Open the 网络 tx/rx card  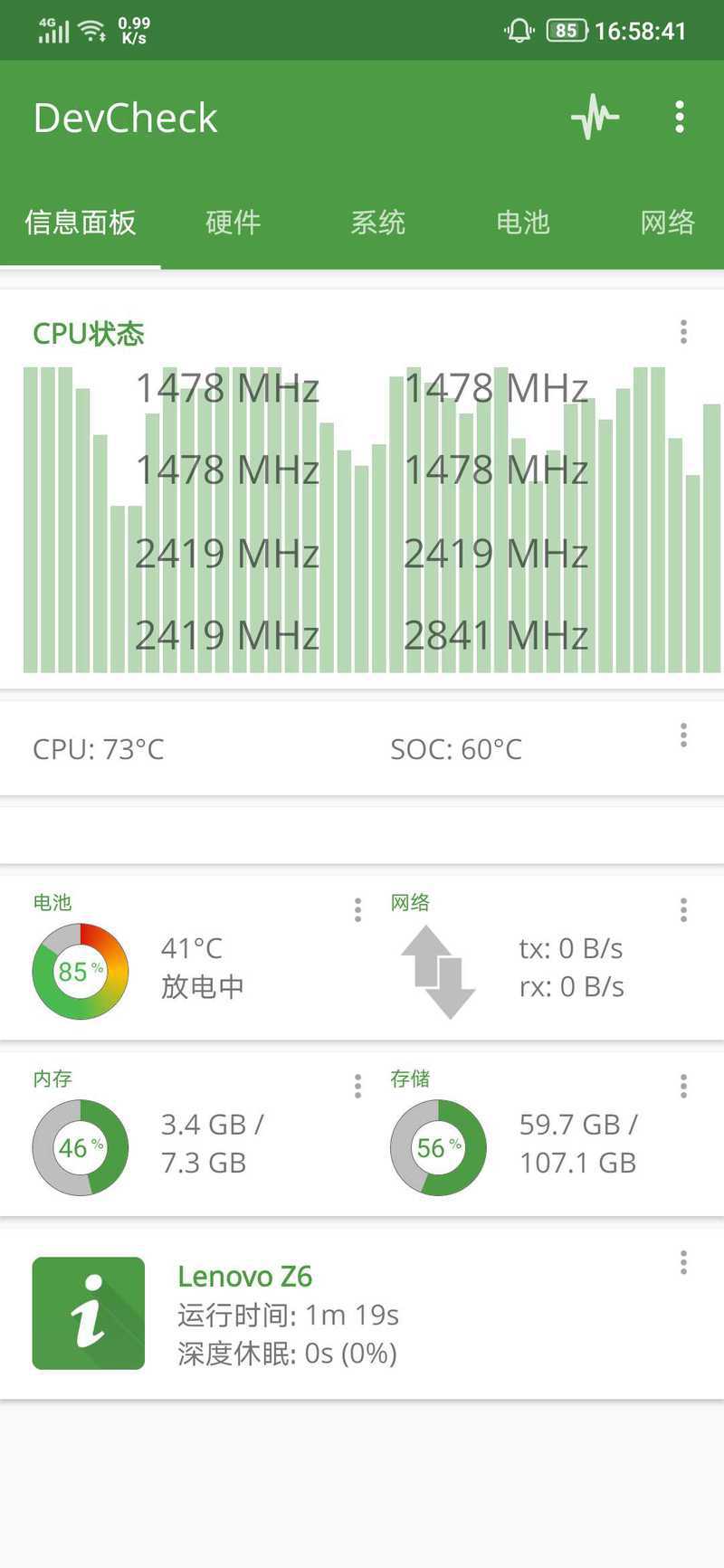543,957
